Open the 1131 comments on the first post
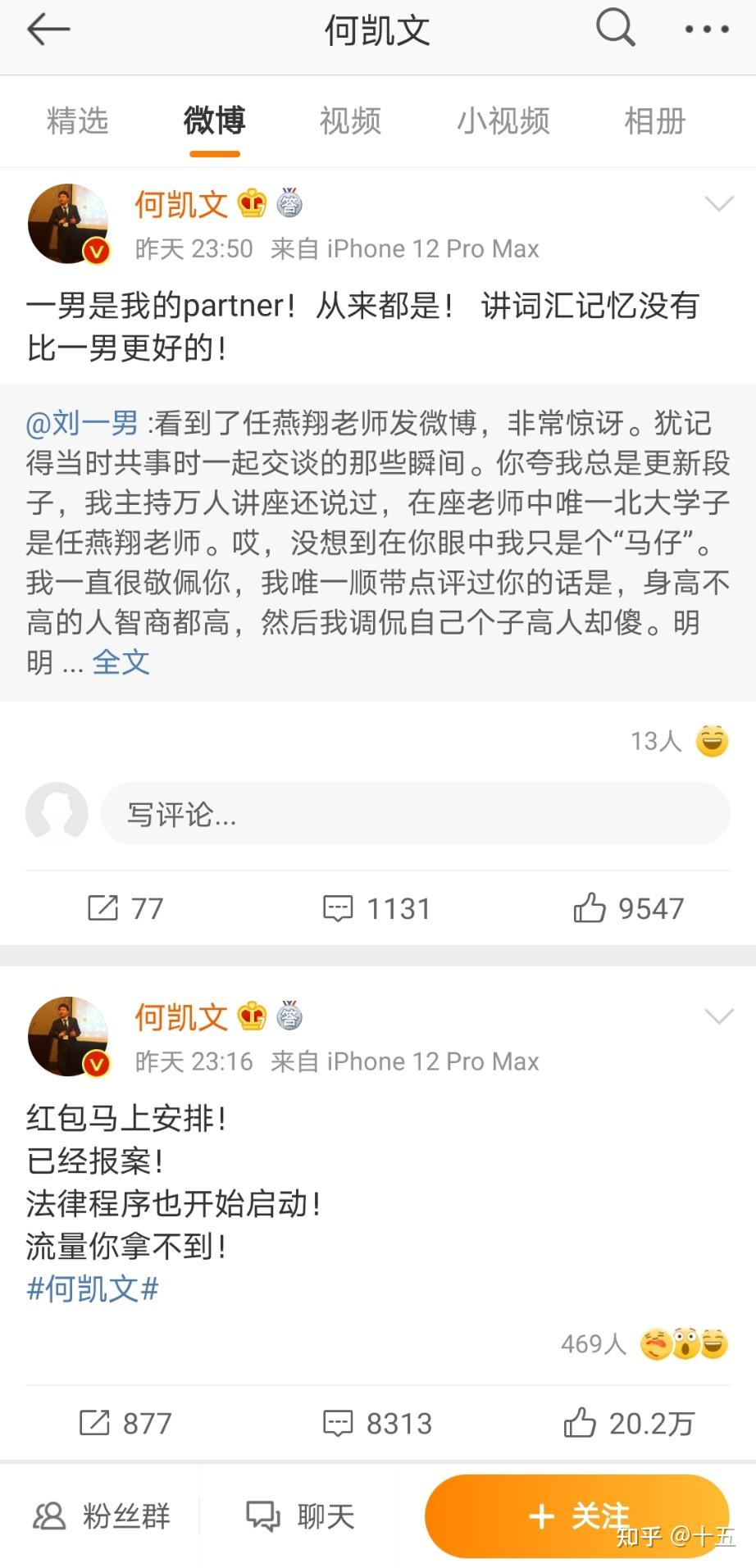Viewport: 756px width, 1568px height. [377, 908]
